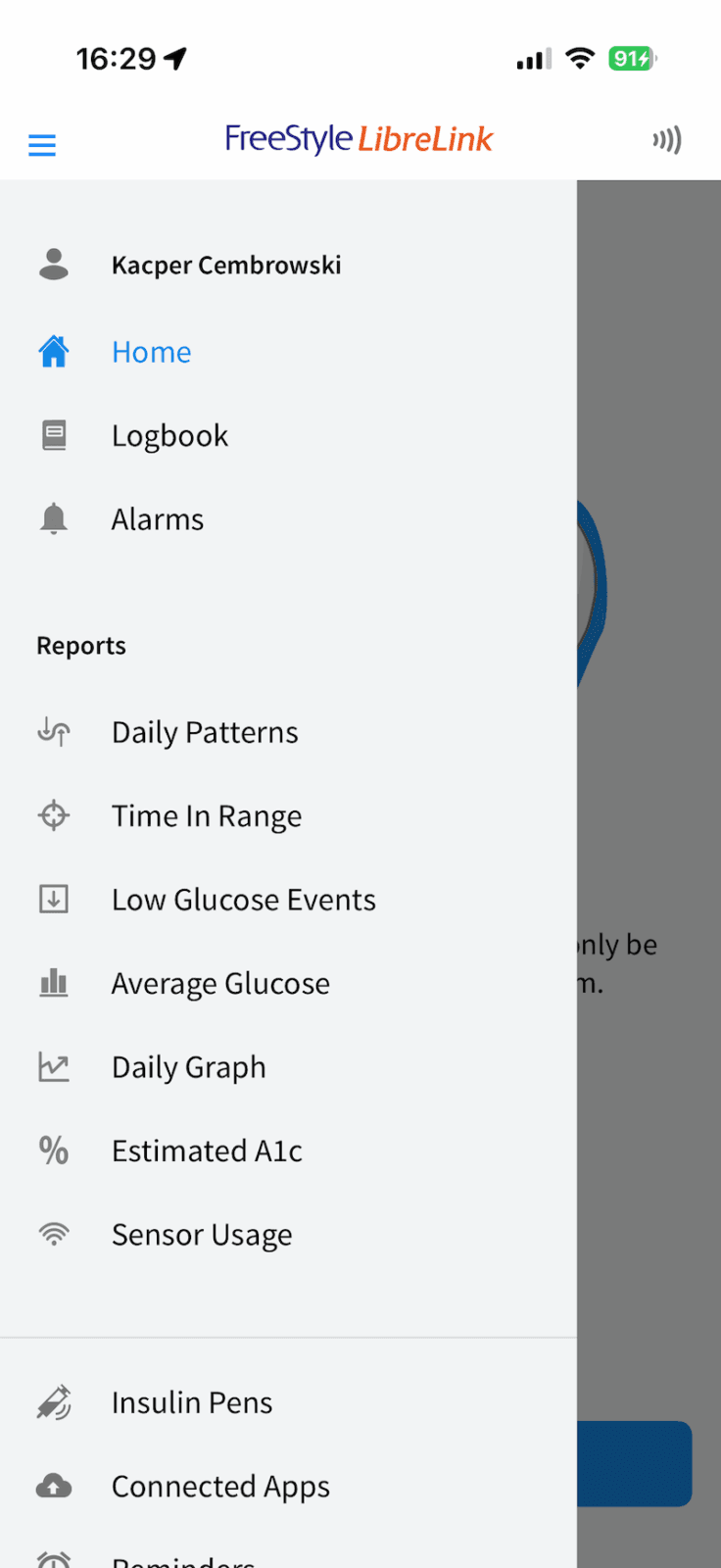Open the Sensor Usage report

click(202, 1235)
